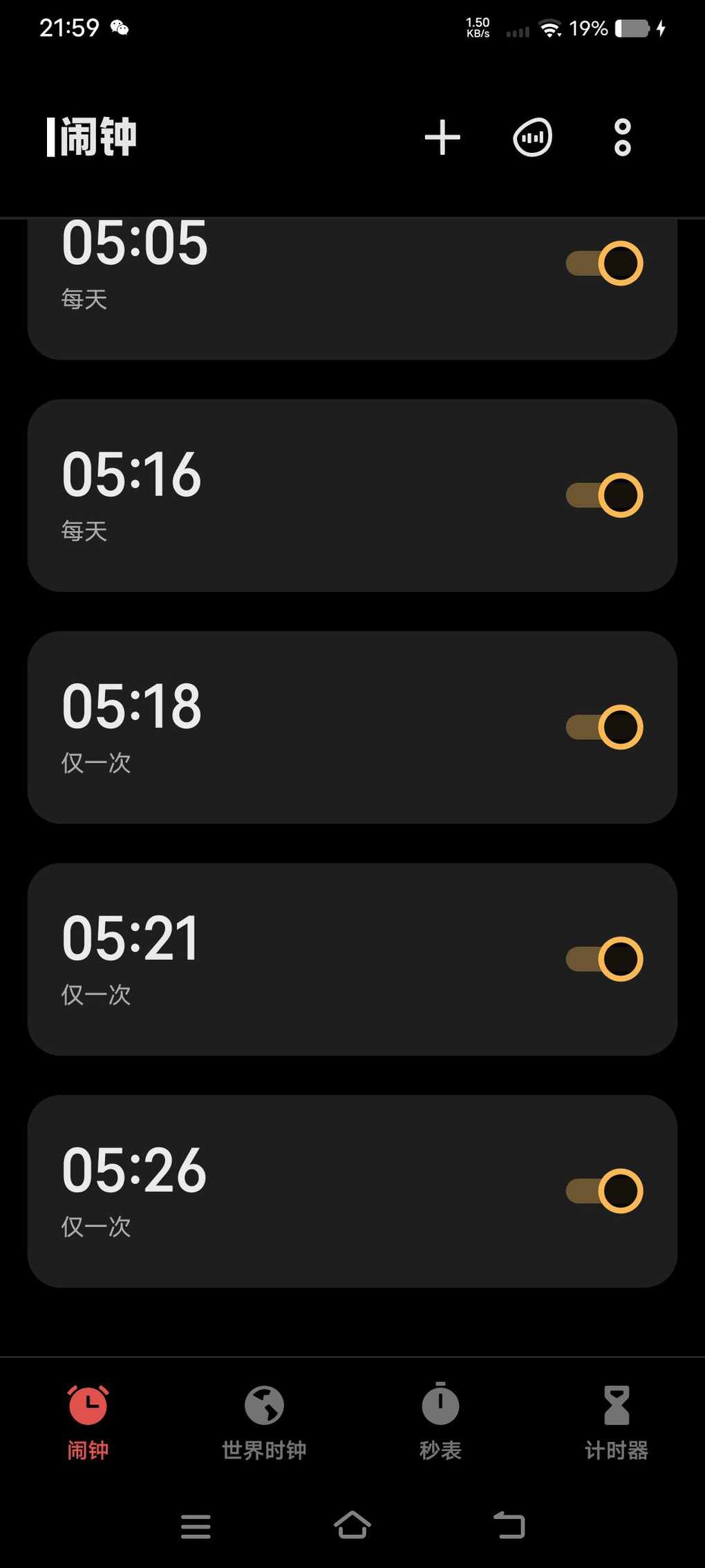This screenshot has height=1568, width=705.
Task: Select the 闹钟 alarm tab
Action: point(88,1422)
